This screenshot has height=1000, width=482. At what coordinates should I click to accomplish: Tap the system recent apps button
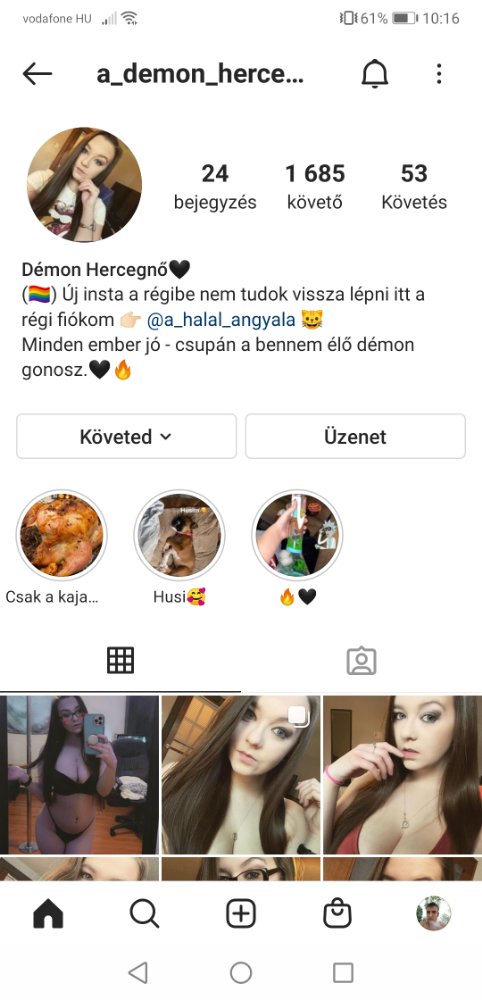[343, 973]
